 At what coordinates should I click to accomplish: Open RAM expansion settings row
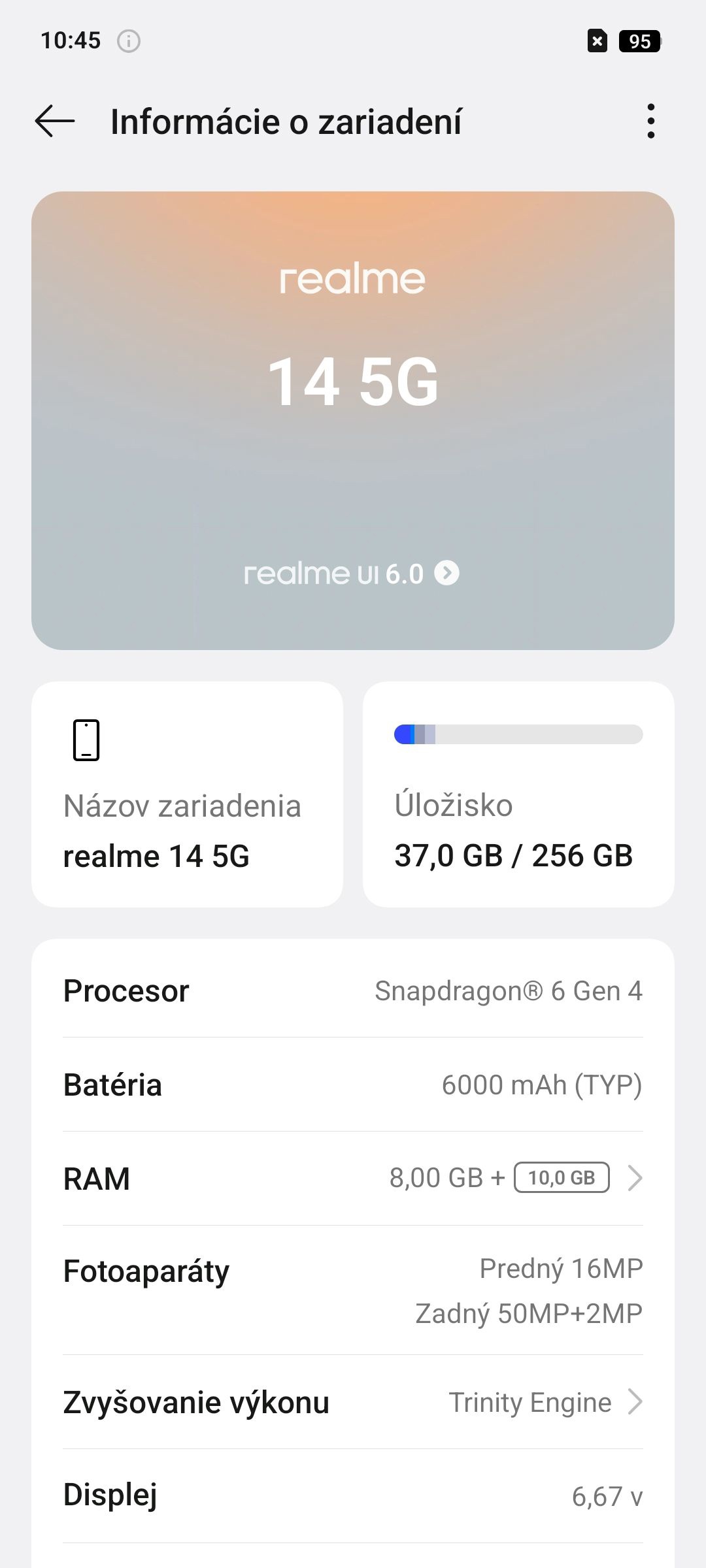(x=353, y=1178)
